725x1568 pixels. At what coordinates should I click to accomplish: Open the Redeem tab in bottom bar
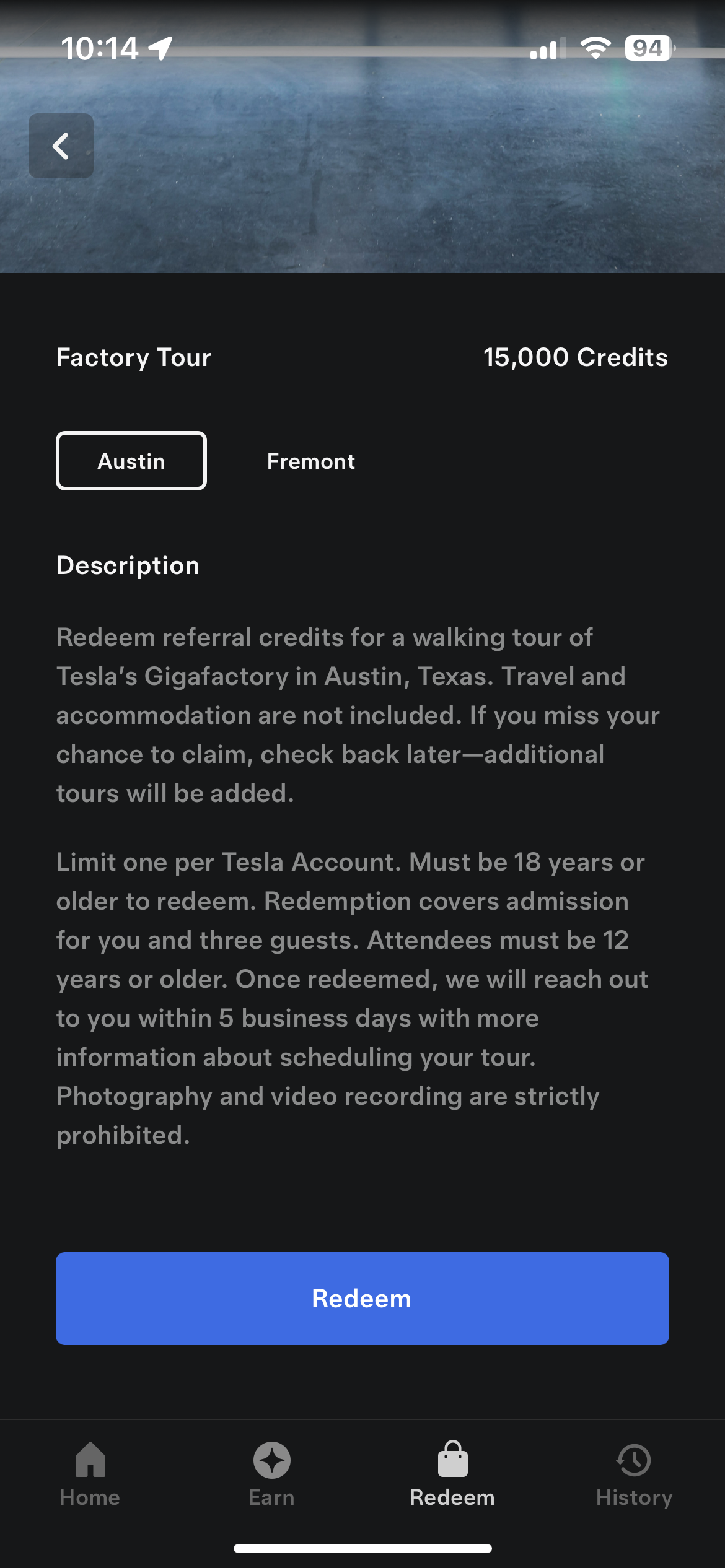(452, 1474)
